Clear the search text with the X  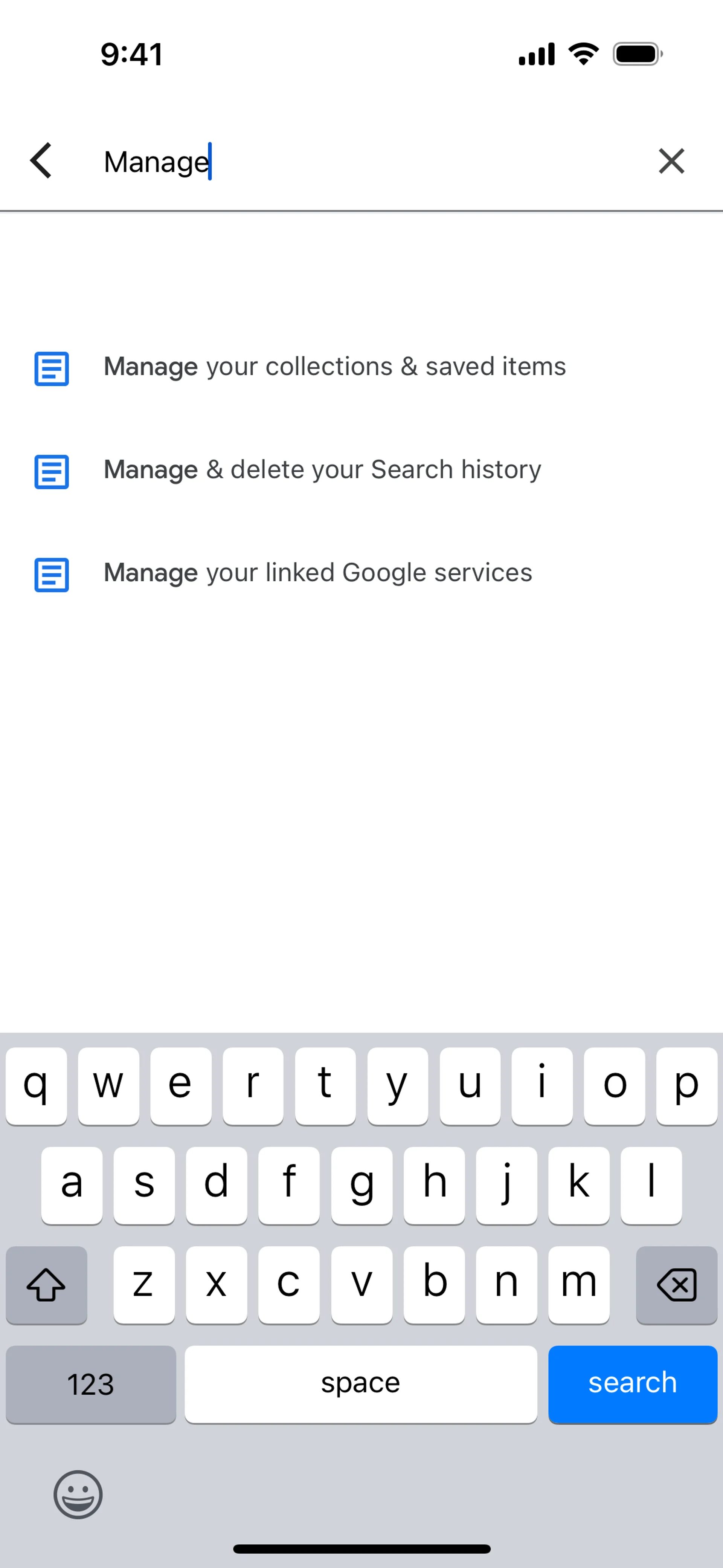click(671, 161)
